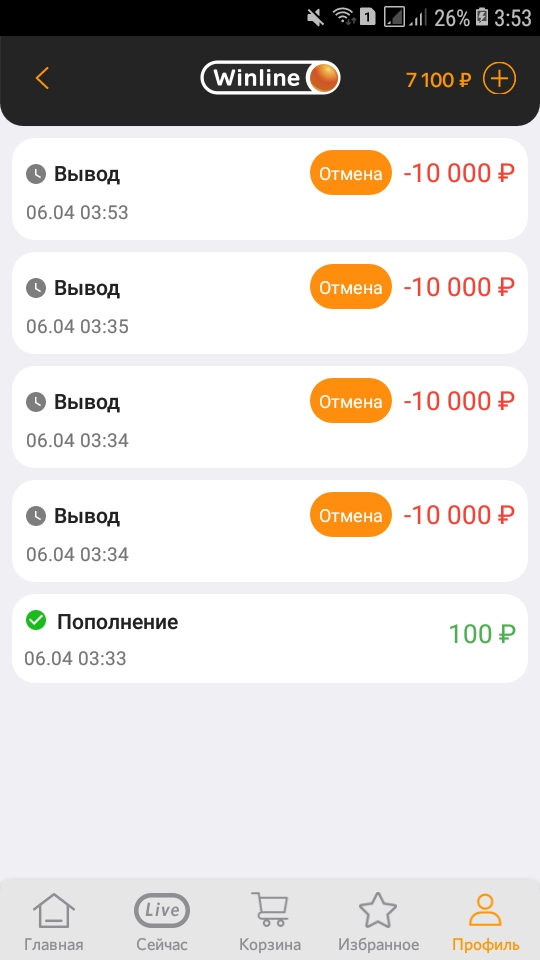Cancel the withdrawal from 06.04 03:35
The height and width of the screenshot is (960, 540).
click(x=350, y=287)
